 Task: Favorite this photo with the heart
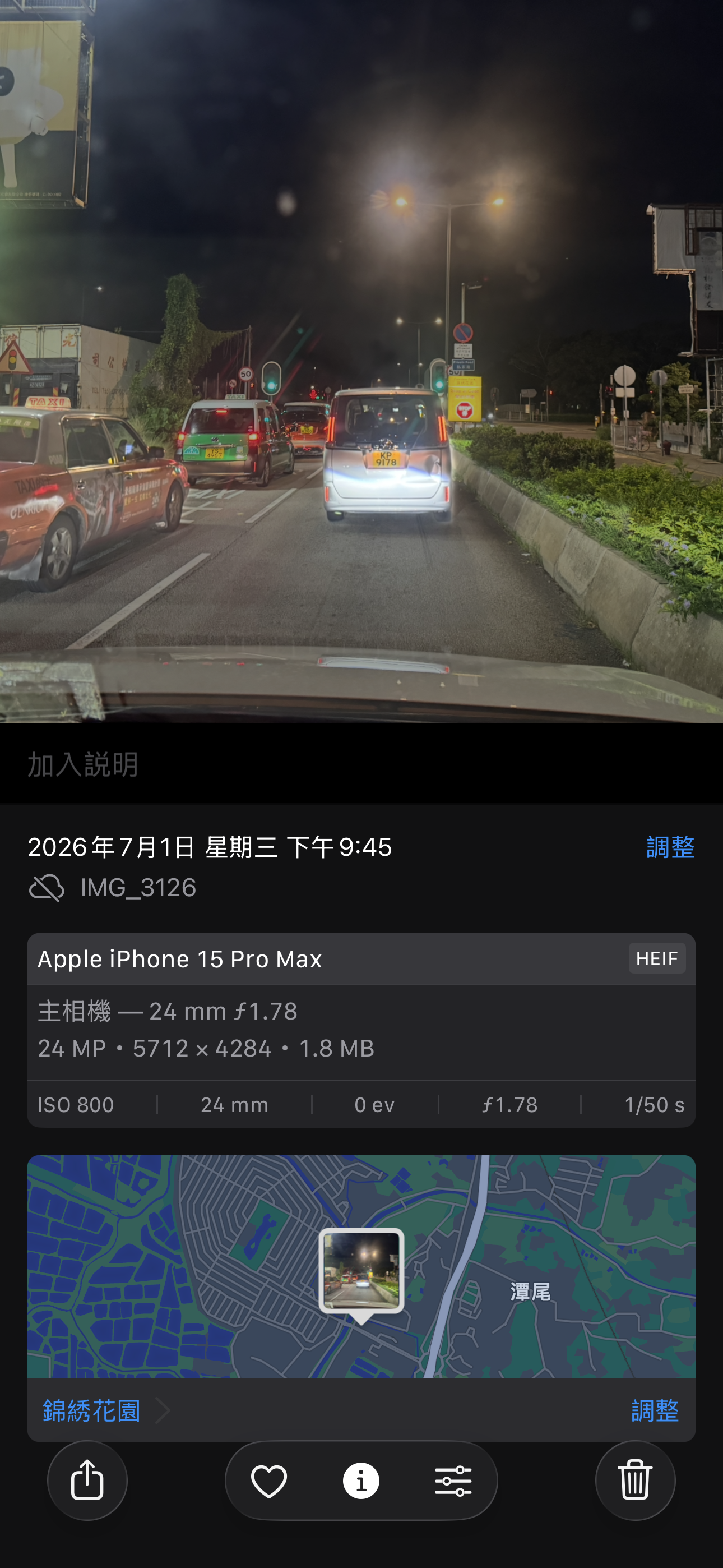click(269, 1481)
